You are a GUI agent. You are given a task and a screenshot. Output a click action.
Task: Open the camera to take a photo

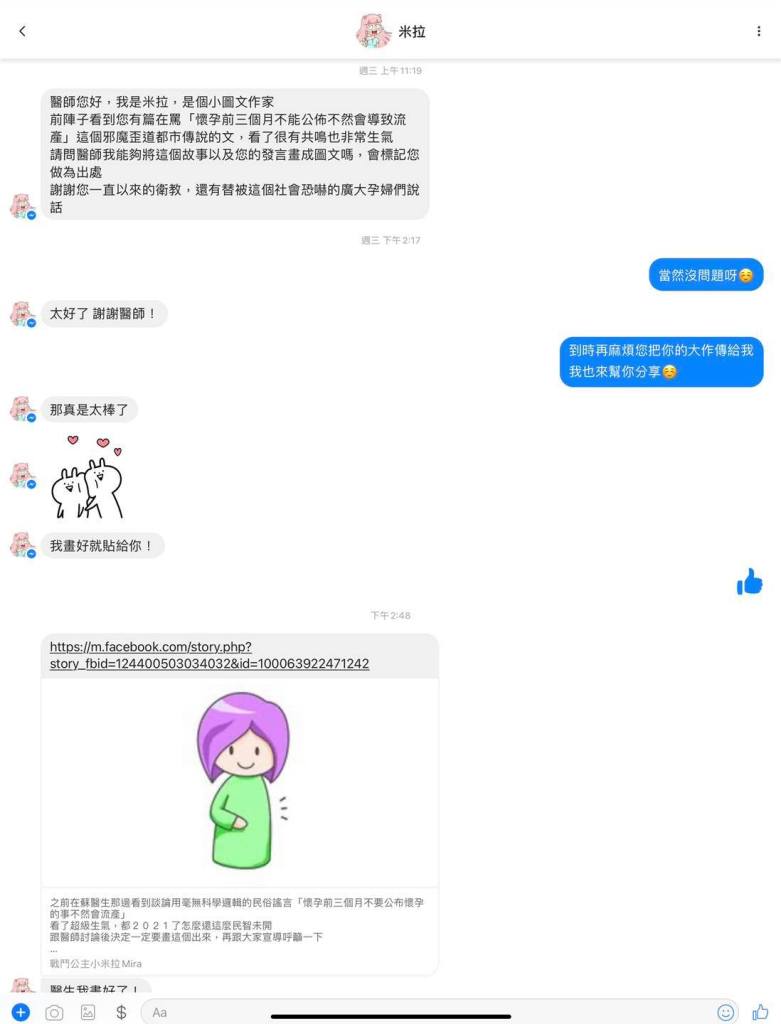[x=54, y=1012]
